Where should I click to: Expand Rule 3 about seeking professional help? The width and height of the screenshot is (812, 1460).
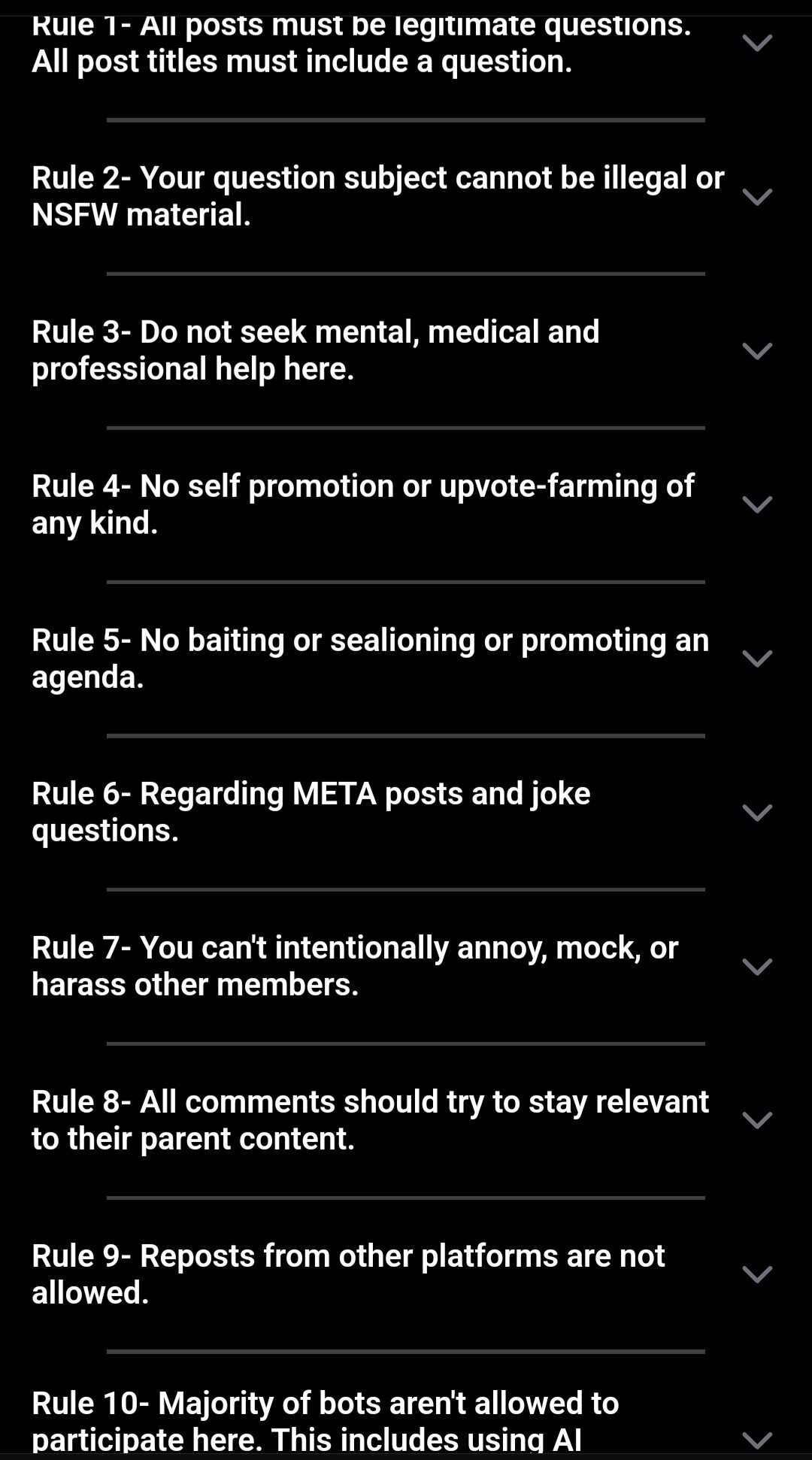pos(757,351)
